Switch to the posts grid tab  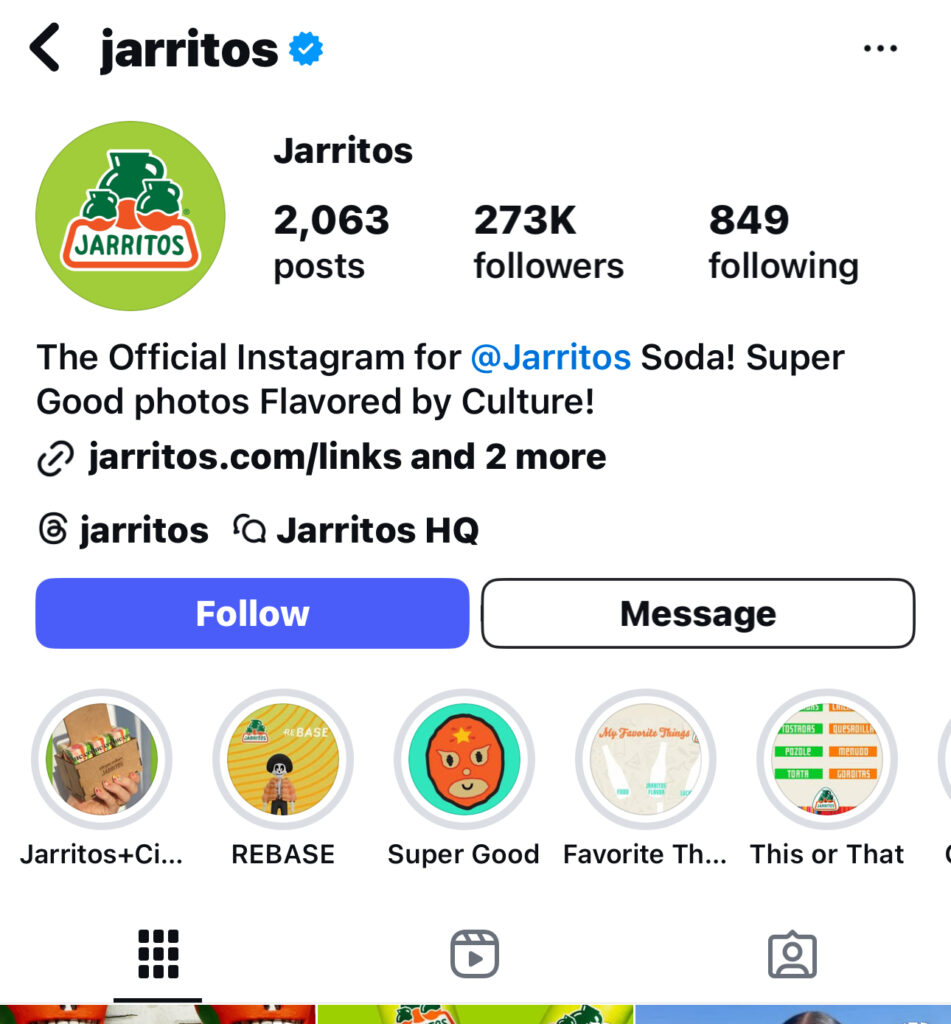point(158,954)
